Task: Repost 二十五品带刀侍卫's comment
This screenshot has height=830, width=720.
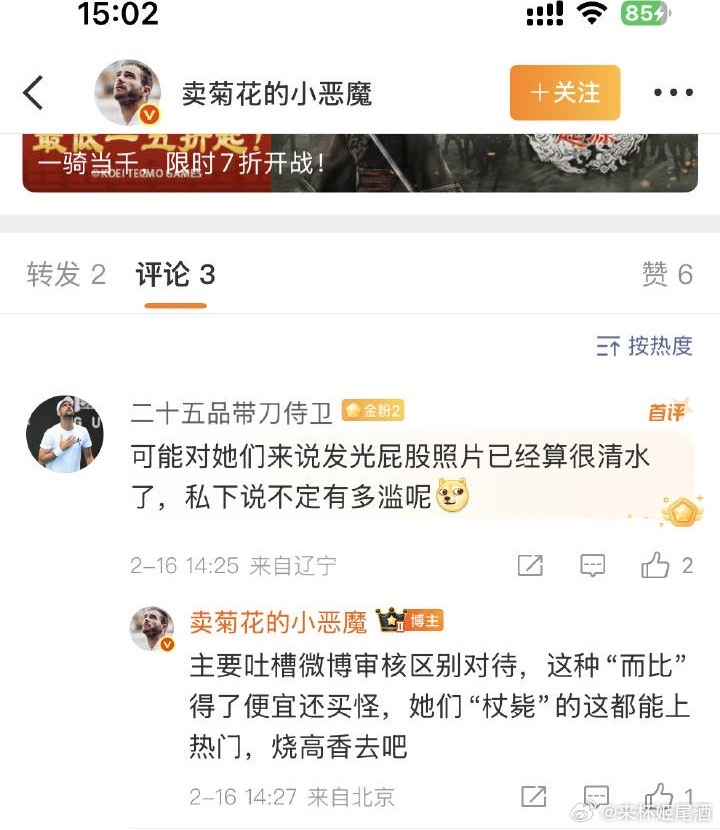Action: click(x=530, y=566)
